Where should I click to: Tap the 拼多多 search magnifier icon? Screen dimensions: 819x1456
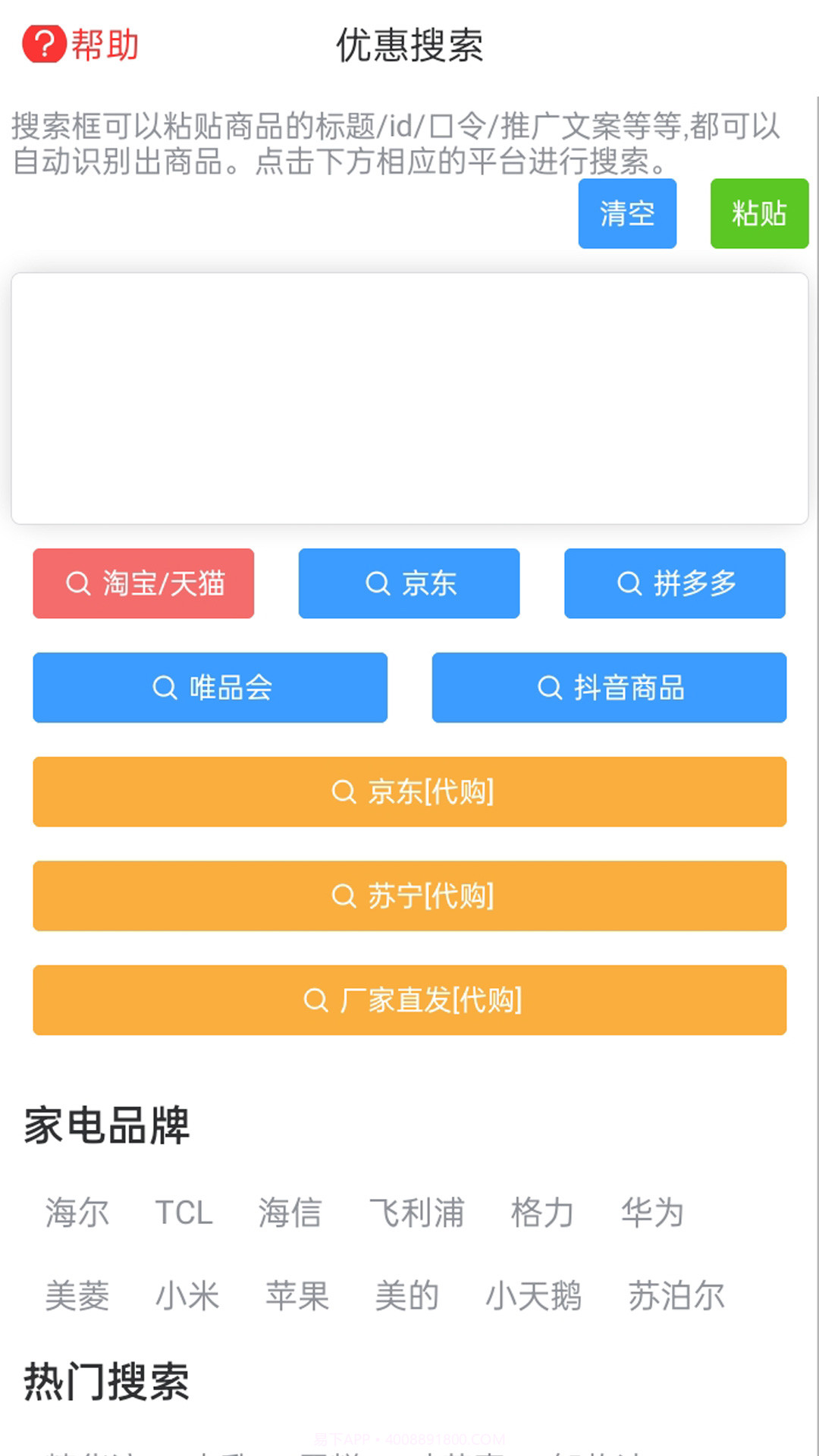[628, 583]
